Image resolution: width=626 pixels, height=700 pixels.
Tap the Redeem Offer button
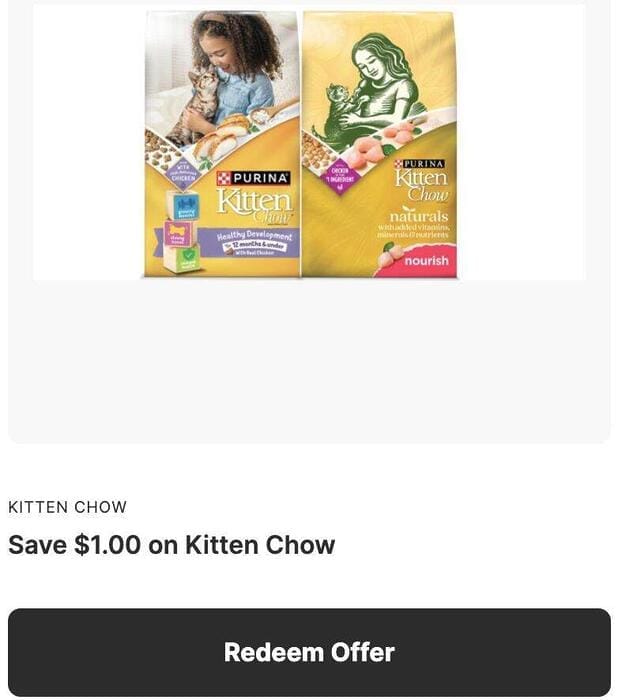[x=309, y=652]
